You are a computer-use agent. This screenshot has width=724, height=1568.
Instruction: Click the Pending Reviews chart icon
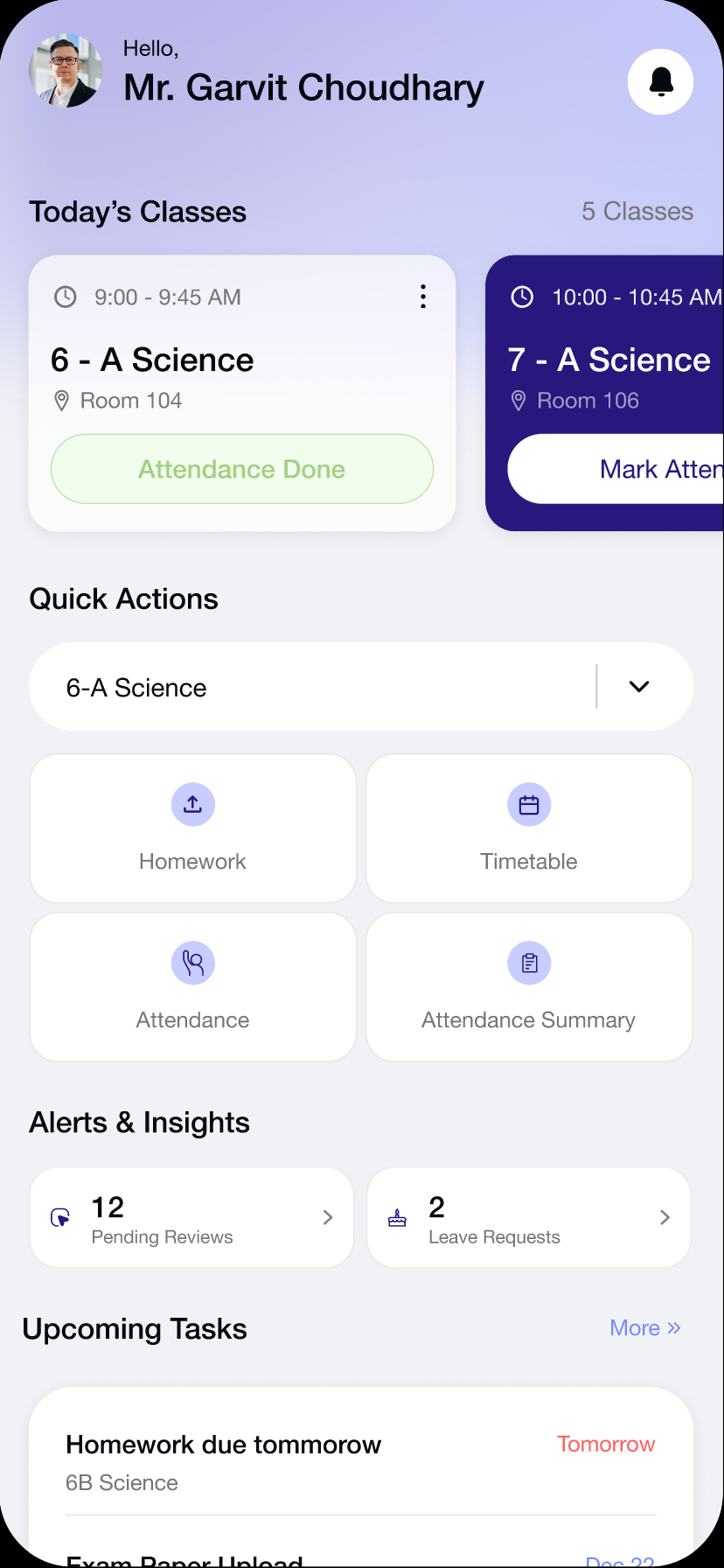point(59,1217)
